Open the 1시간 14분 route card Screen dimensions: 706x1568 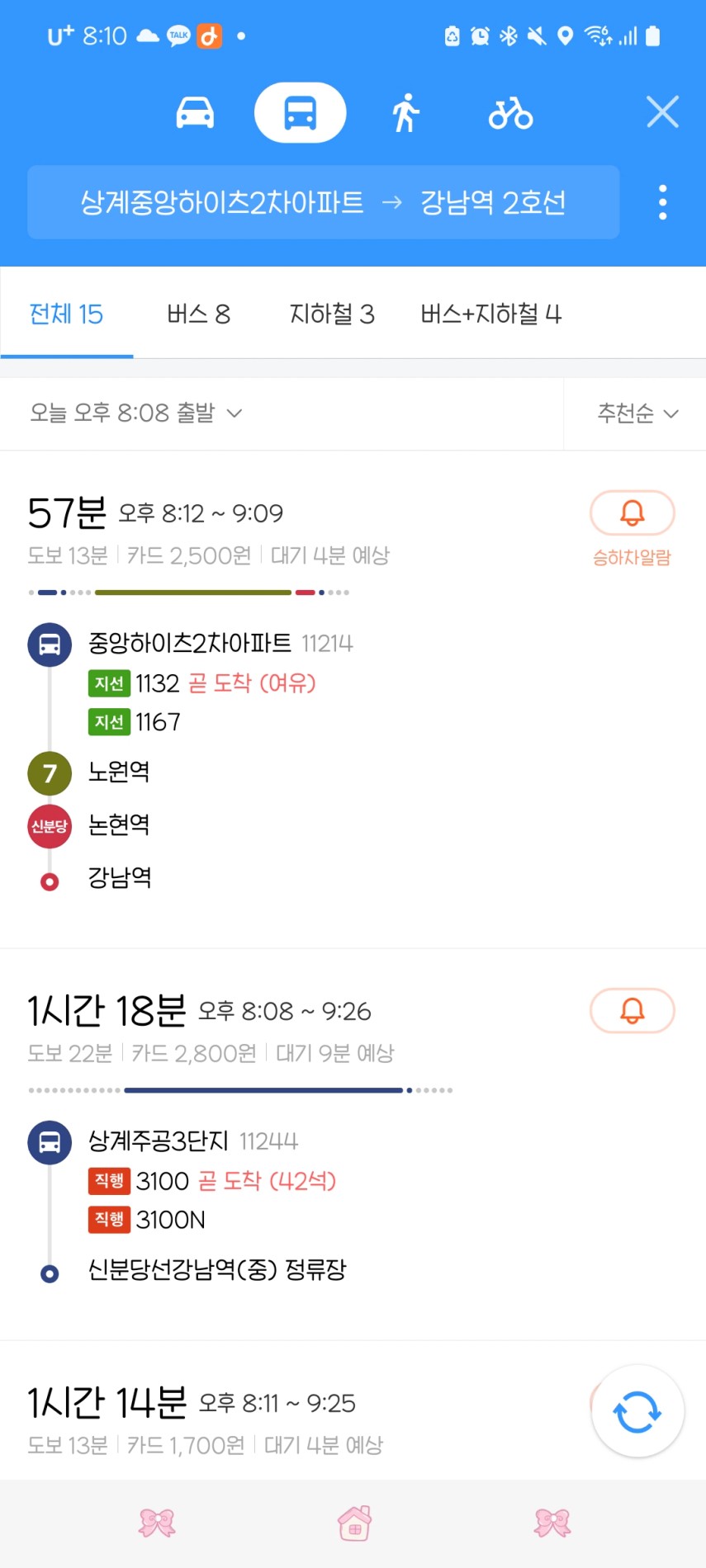[x=297, y=1419]
